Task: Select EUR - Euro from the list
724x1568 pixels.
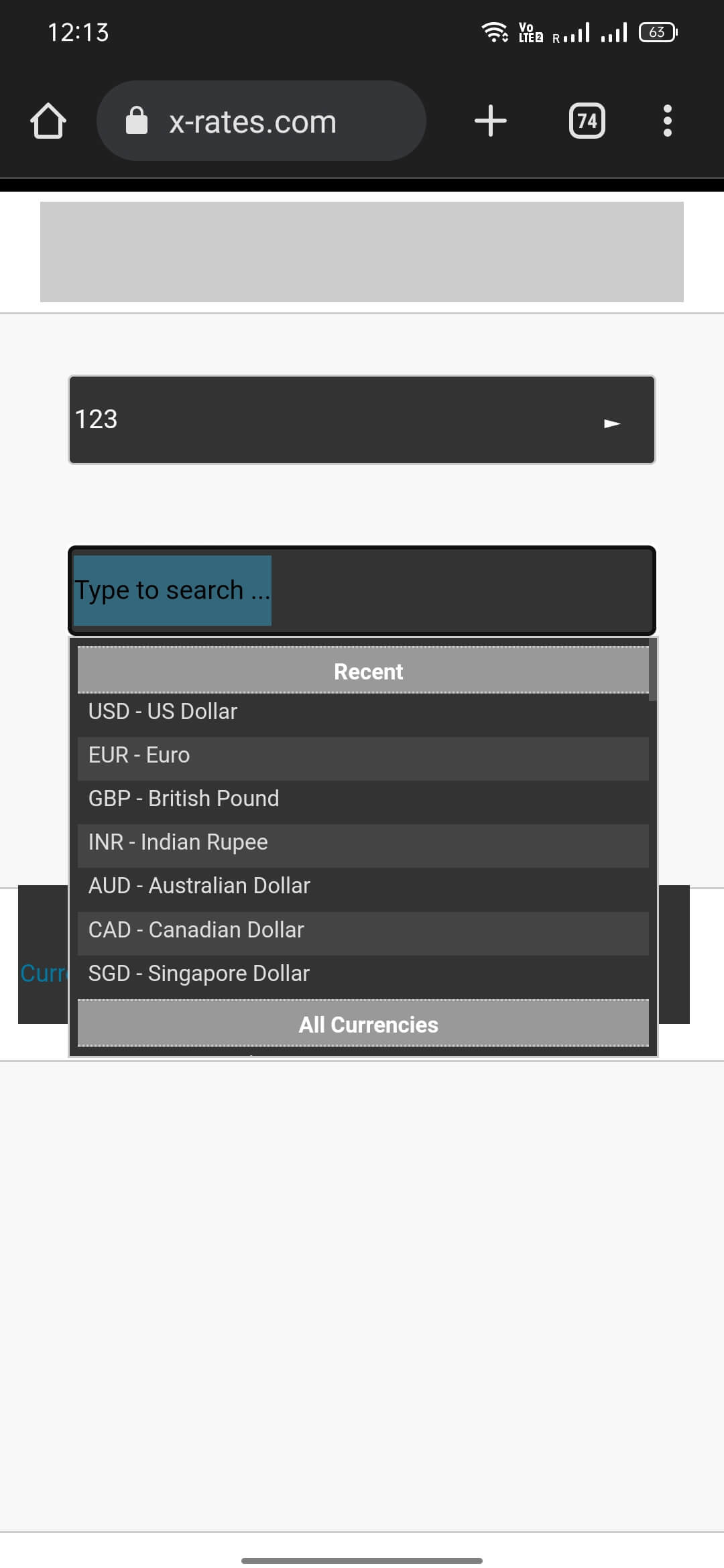Action: tap(362, 755)
